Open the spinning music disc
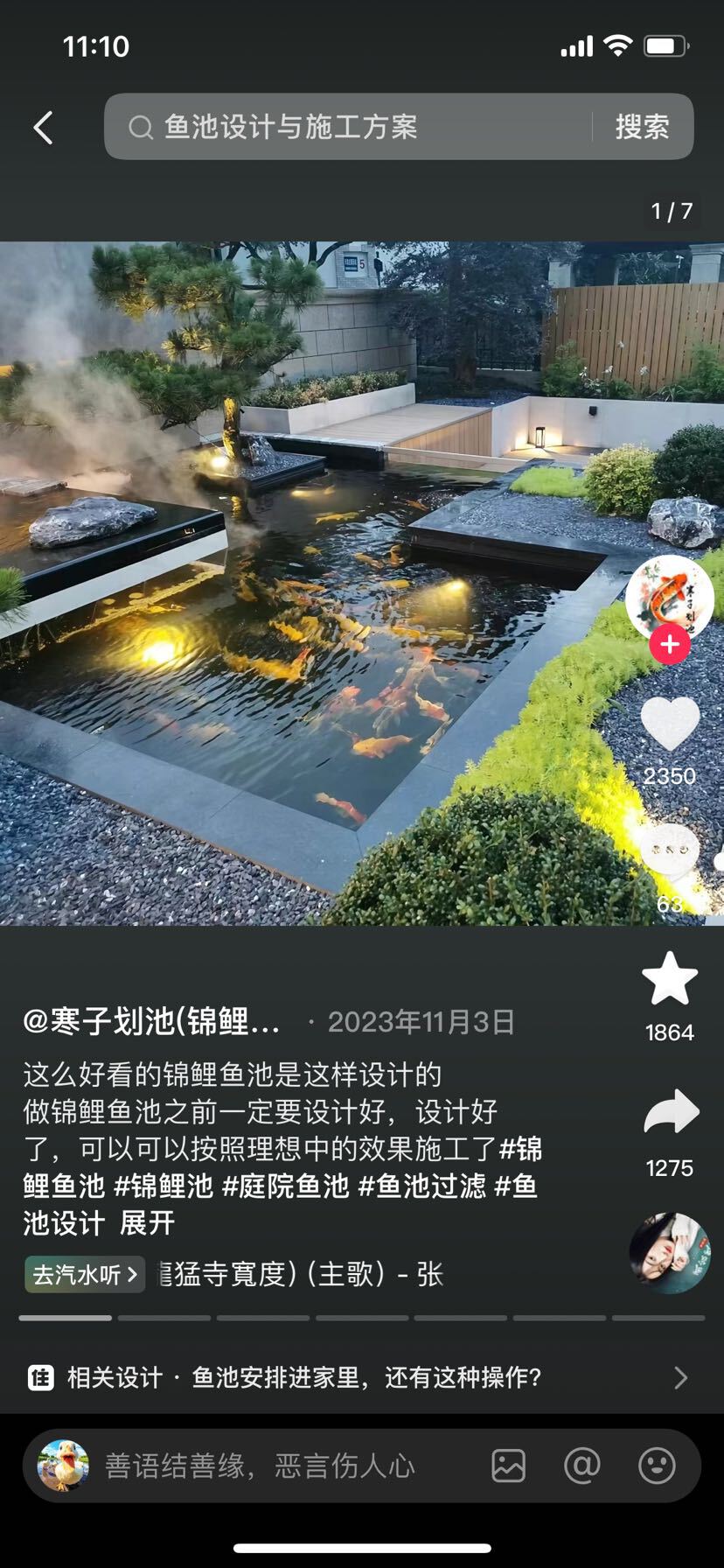Viewport: 724px width, 1568px height. [x=670, y=1253]
